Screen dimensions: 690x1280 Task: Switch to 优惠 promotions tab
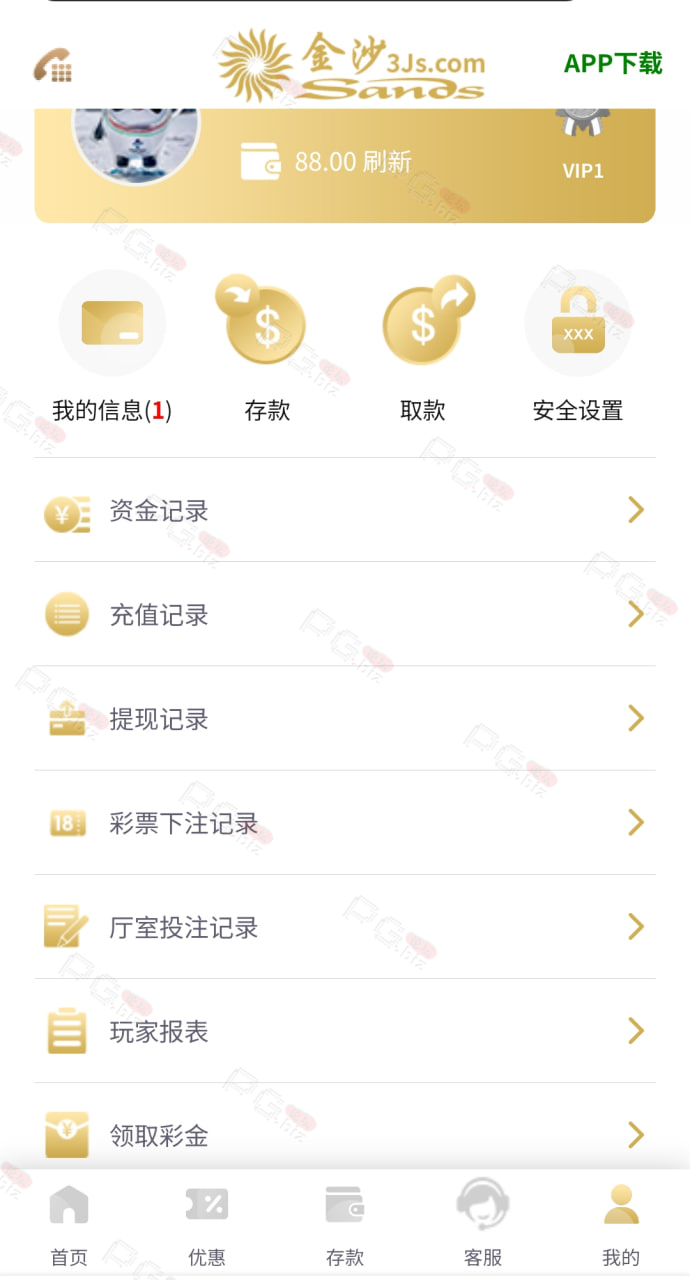click(207, 1224)
